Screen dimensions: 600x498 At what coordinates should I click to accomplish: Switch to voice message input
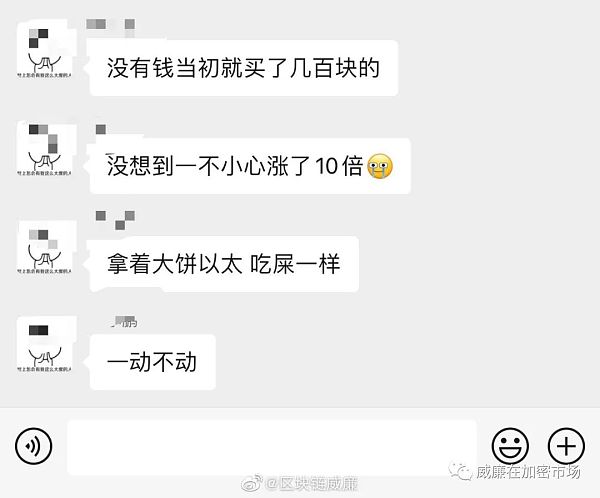pos(35,443)
